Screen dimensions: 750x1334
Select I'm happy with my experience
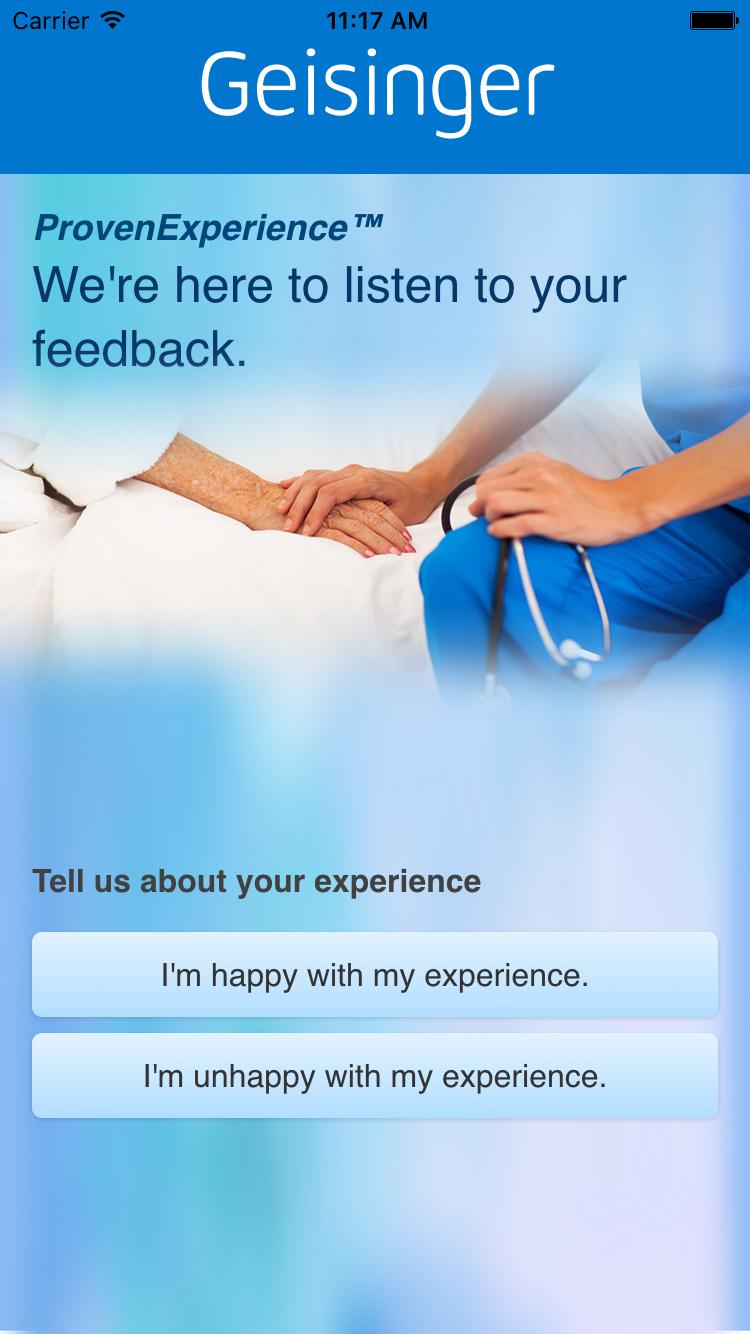375,975
